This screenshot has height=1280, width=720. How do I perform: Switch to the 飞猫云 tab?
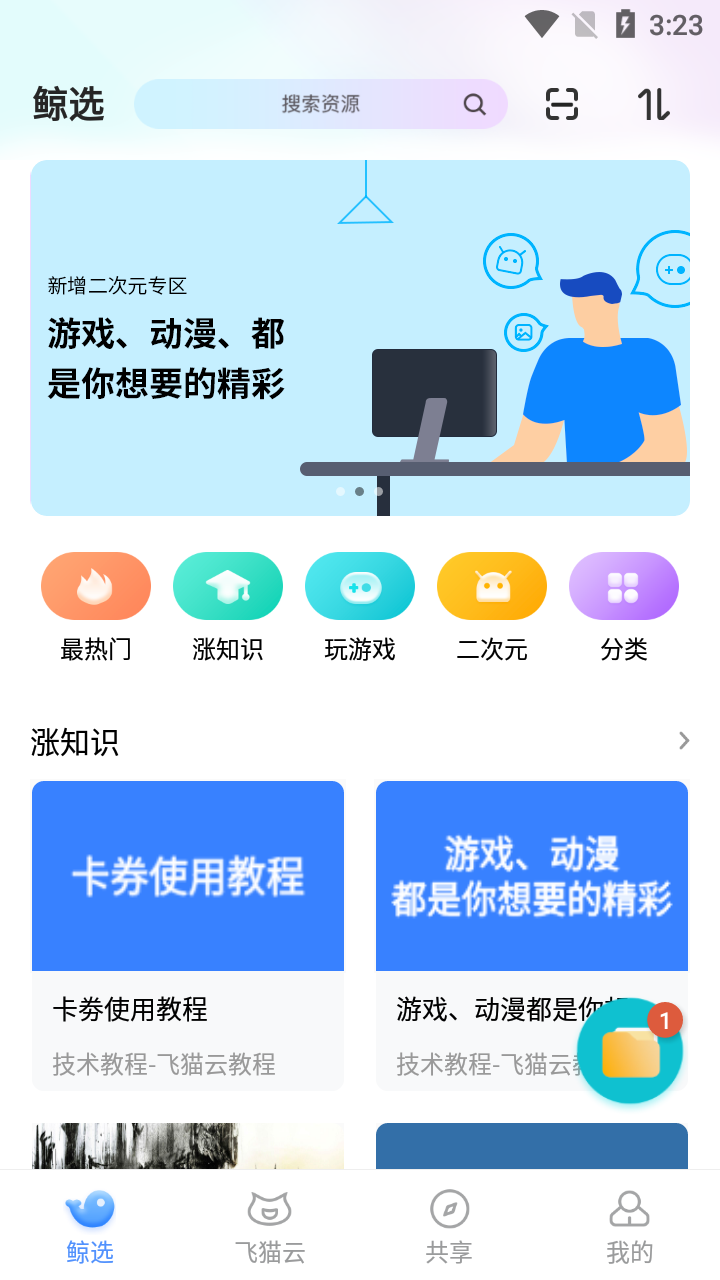[x=269, y=1222]
